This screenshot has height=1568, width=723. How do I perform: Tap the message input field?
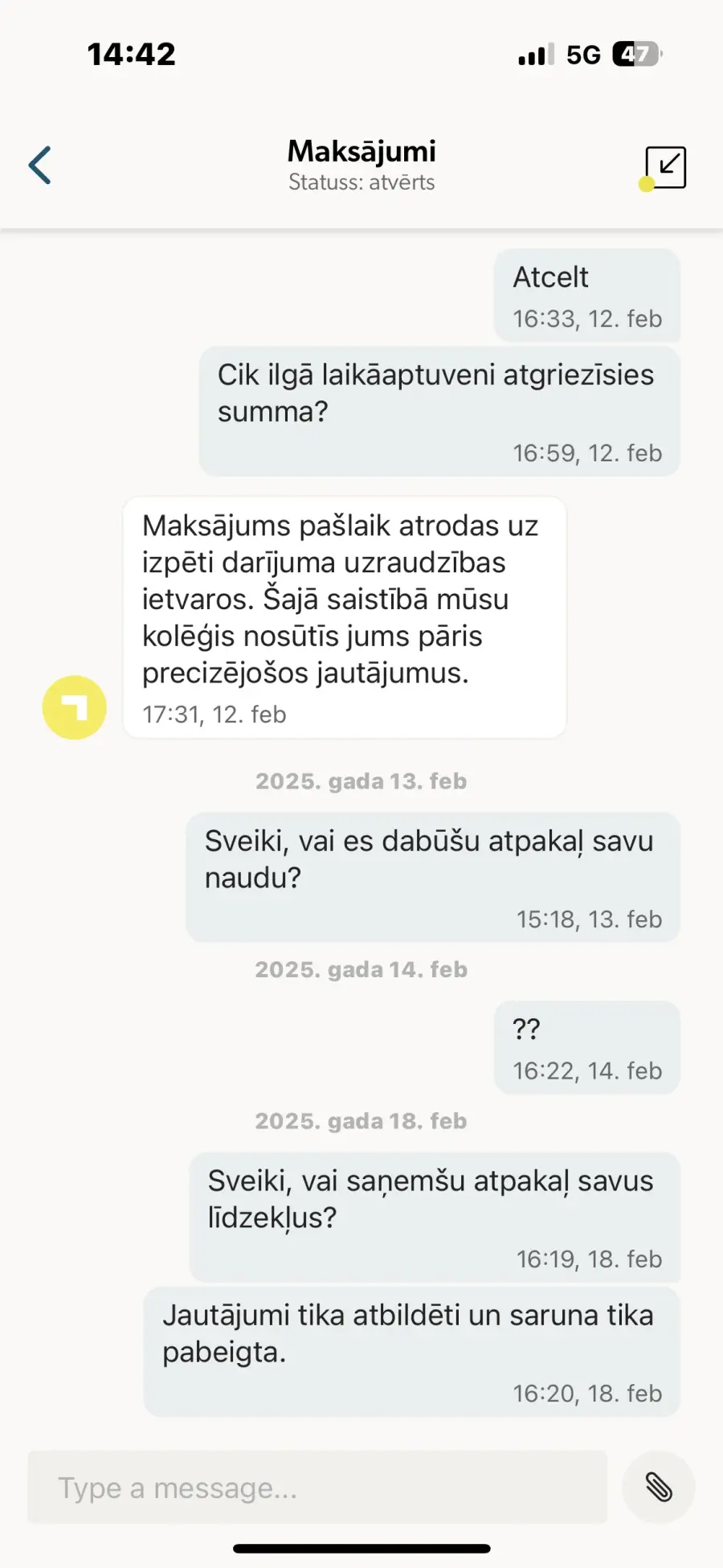point(317,1487)
